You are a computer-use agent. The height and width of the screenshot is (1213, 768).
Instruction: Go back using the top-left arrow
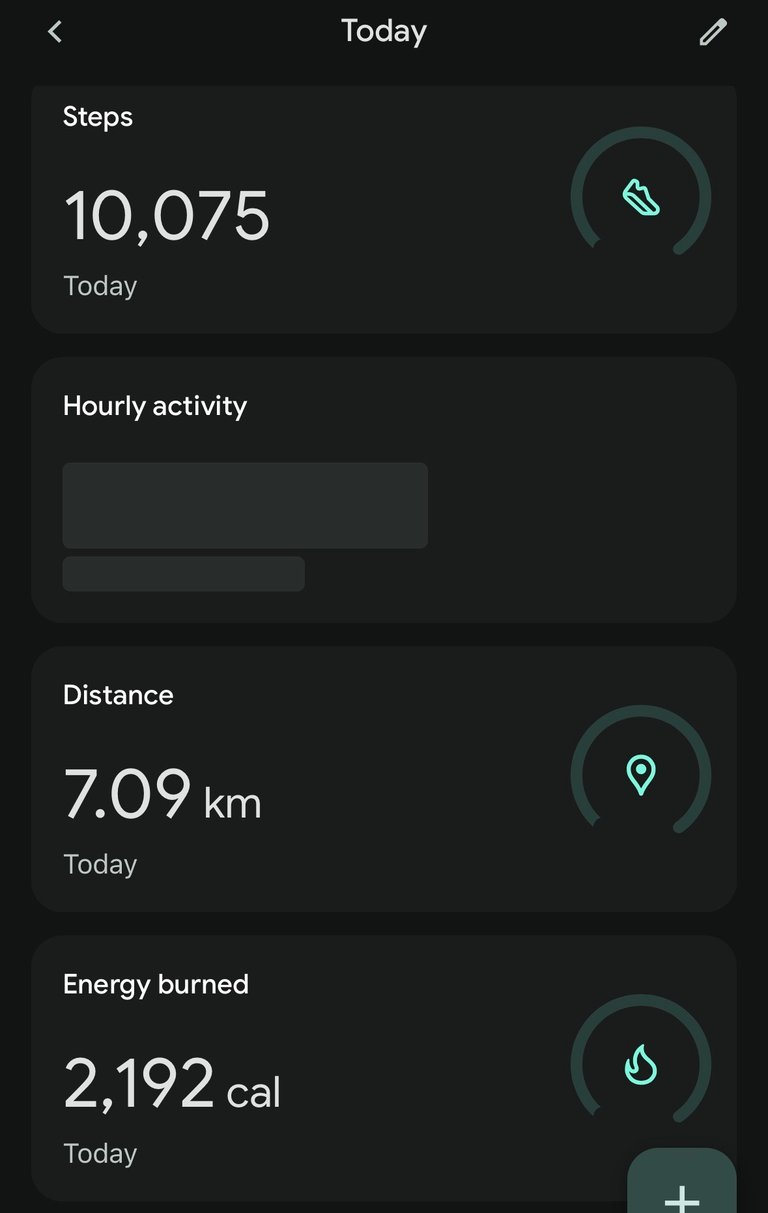click(55, 32)
